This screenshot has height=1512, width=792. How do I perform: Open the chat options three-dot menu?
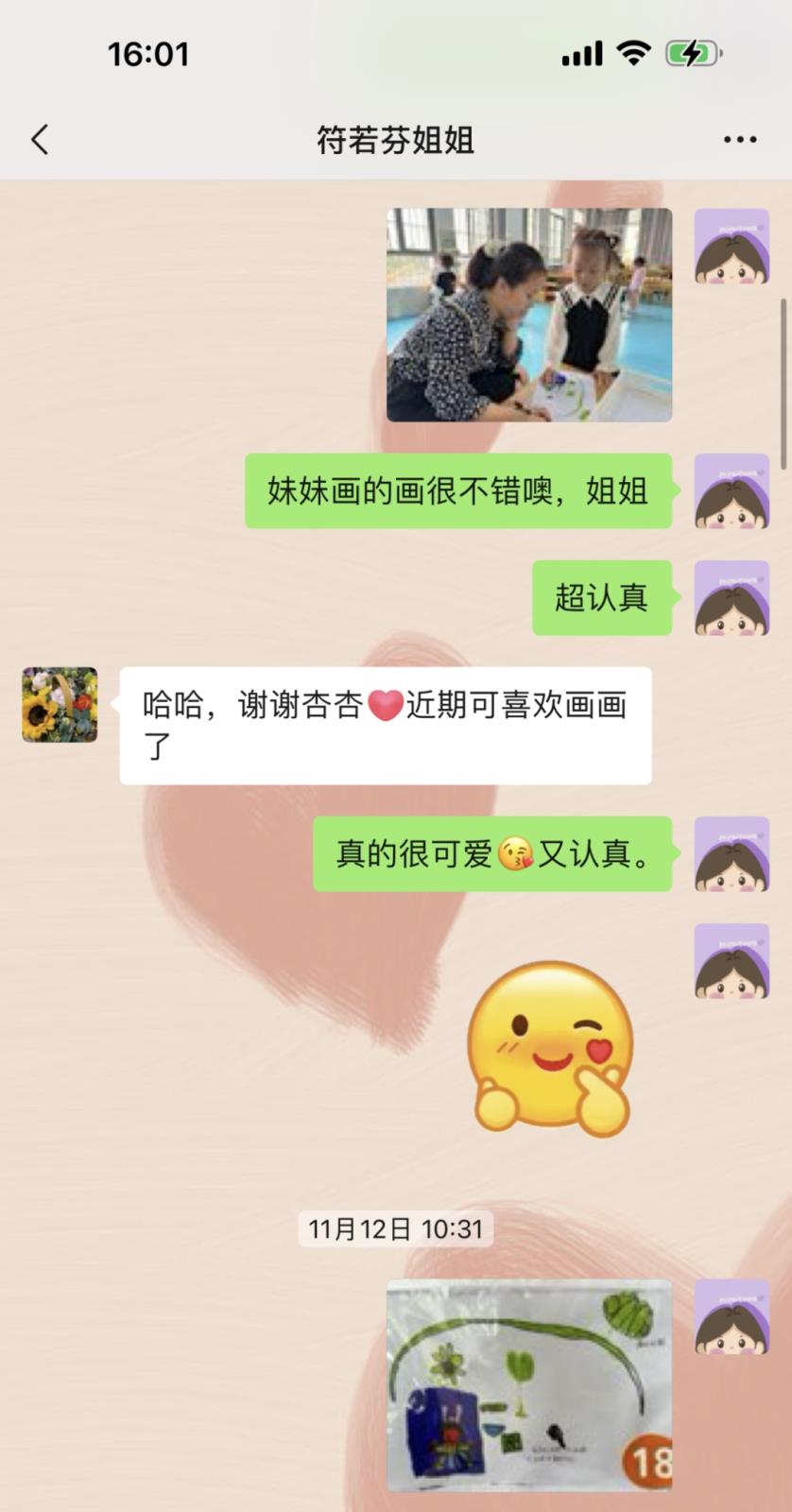(739, 140)
